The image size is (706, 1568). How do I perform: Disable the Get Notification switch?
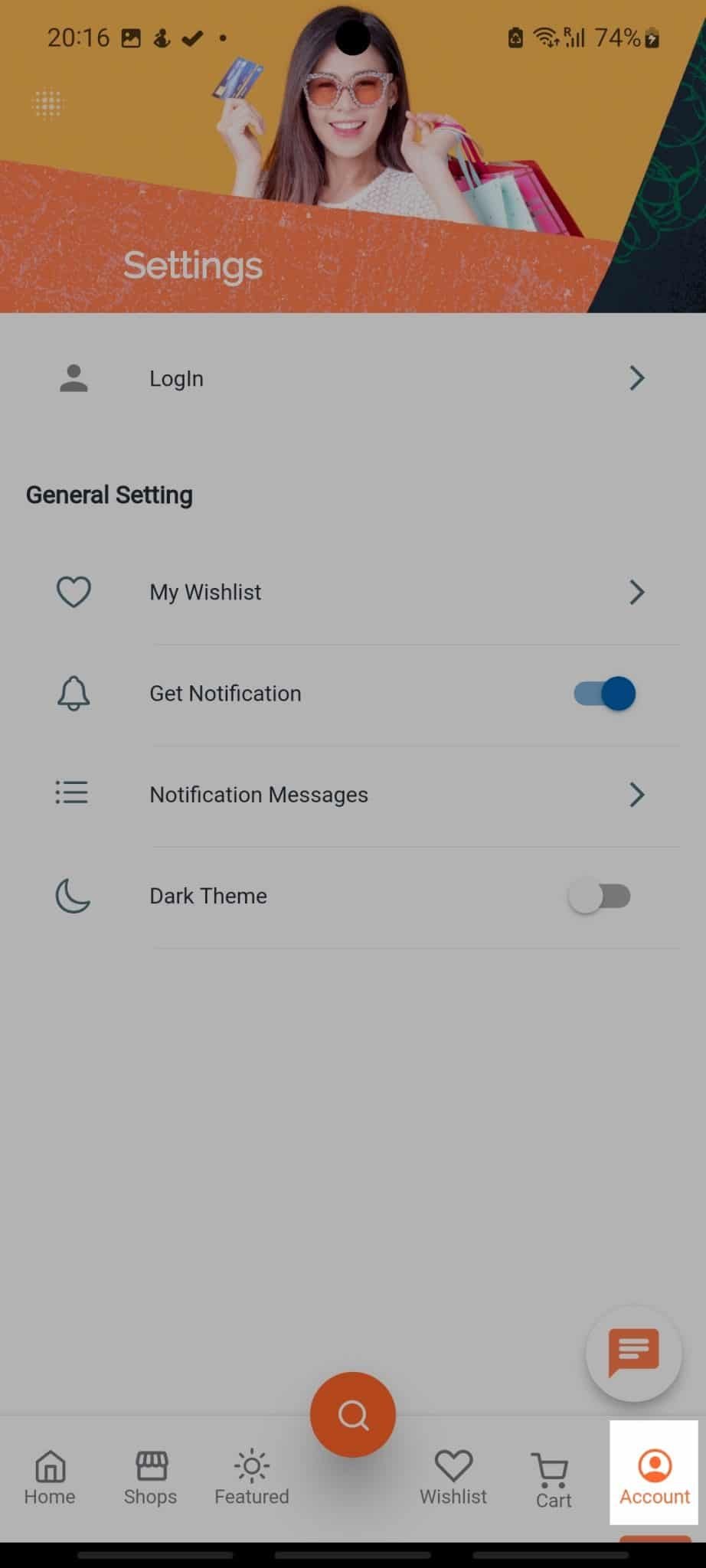604,694
